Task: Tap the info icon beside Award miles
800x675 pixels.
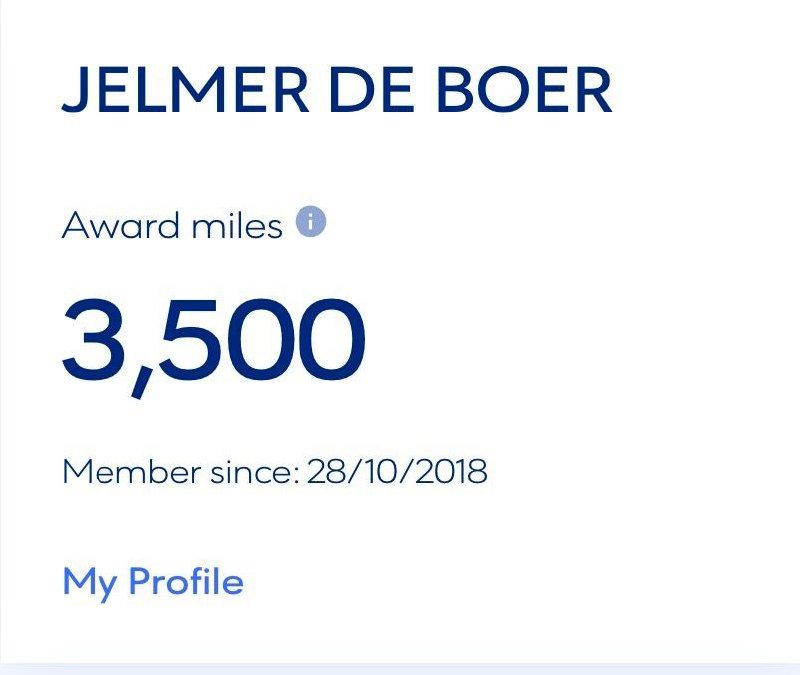Action: pos(312,223)
